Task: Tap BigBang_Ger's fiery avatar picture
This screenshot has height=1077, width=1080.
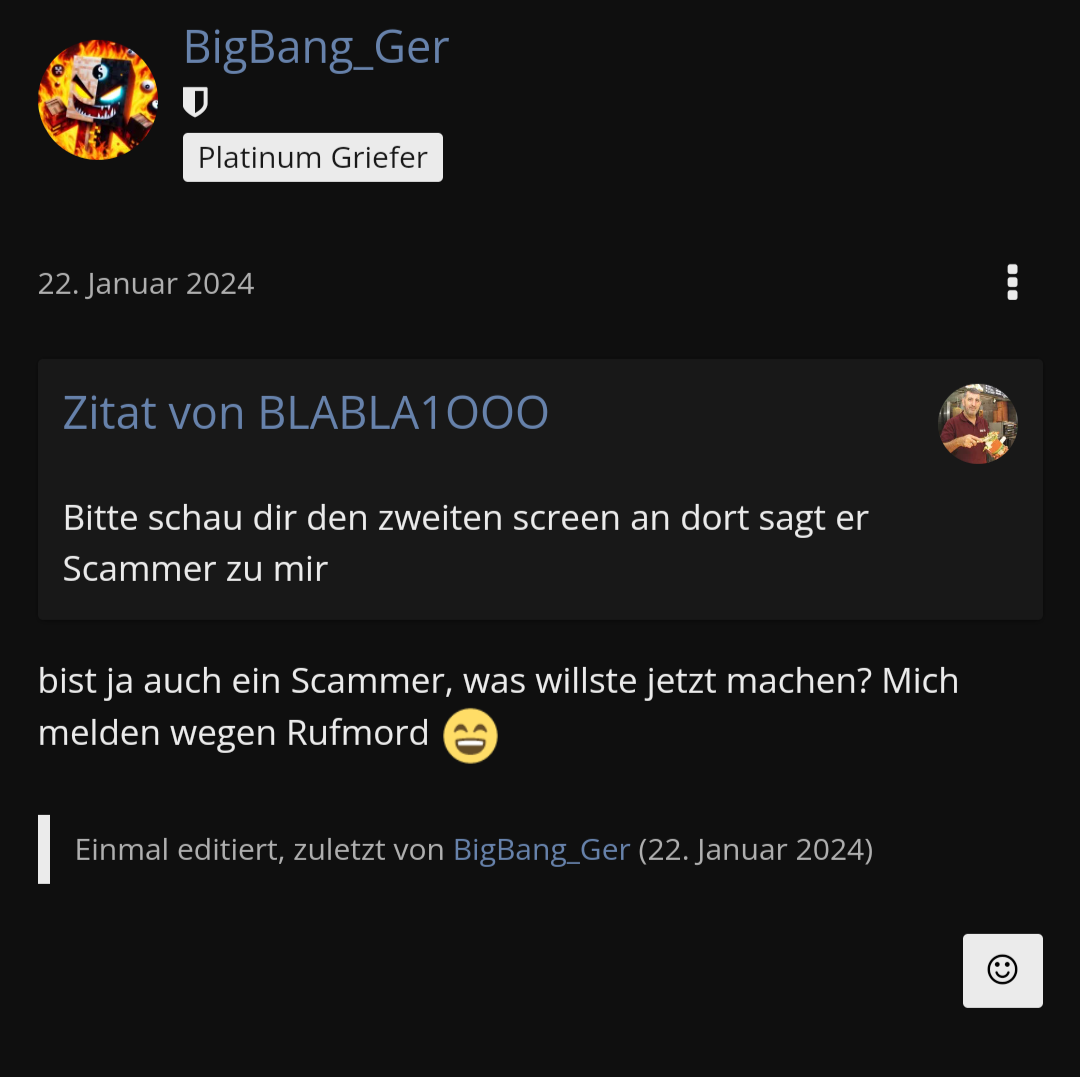Action: [x=98, y=101]
